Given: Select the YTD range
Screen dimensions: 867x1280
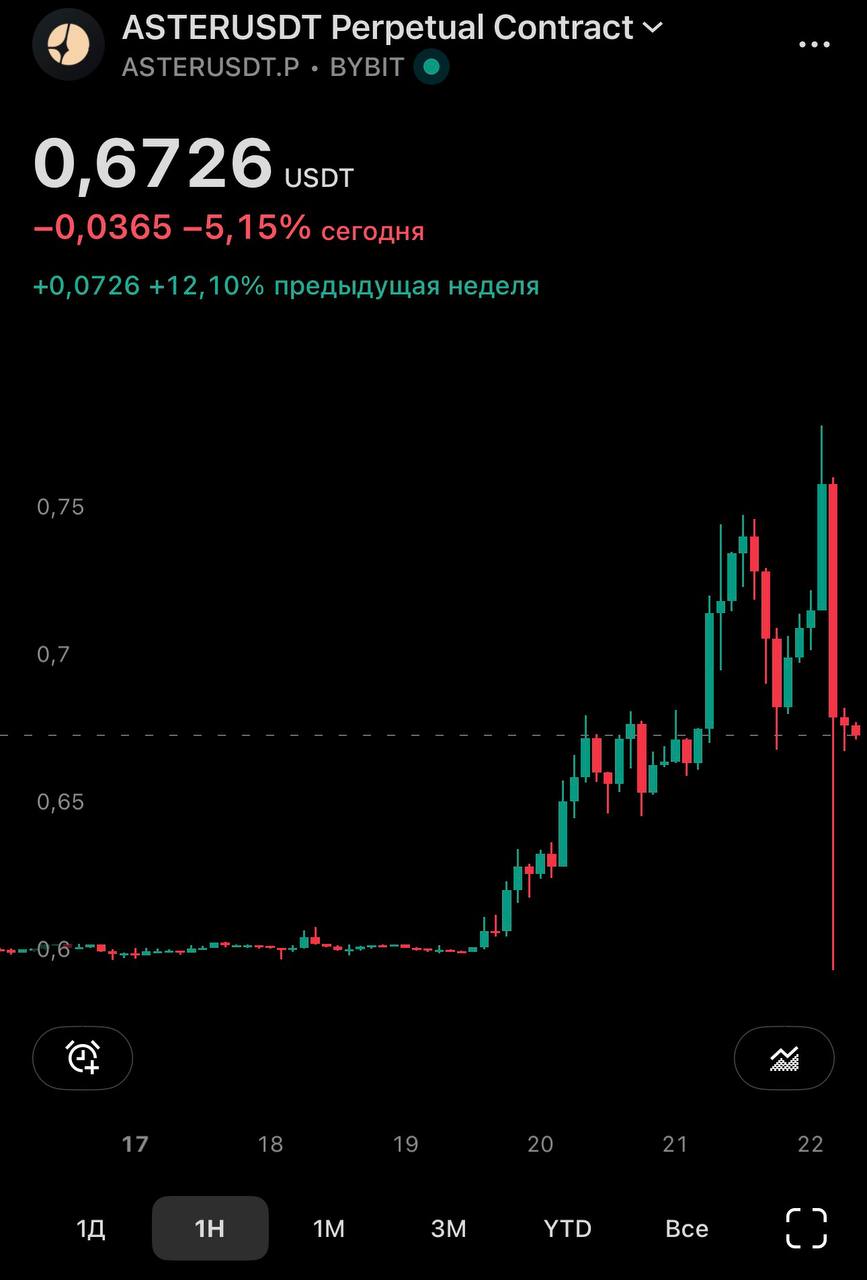Looking at the screenshot, I should 567,1228.
